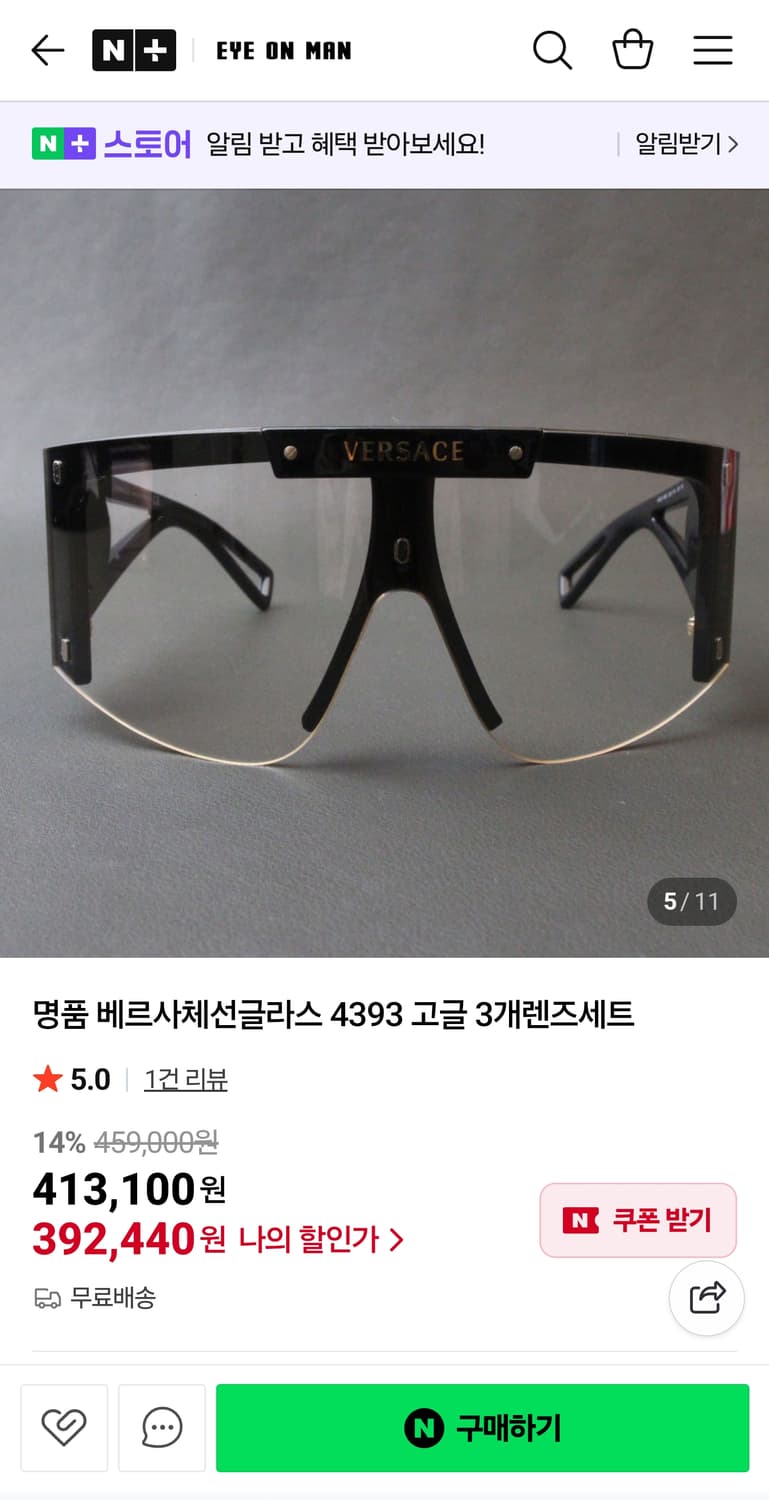Click the back arrow to return
The width and height of the screenshot is (769, 1500).
pos(47,50)
